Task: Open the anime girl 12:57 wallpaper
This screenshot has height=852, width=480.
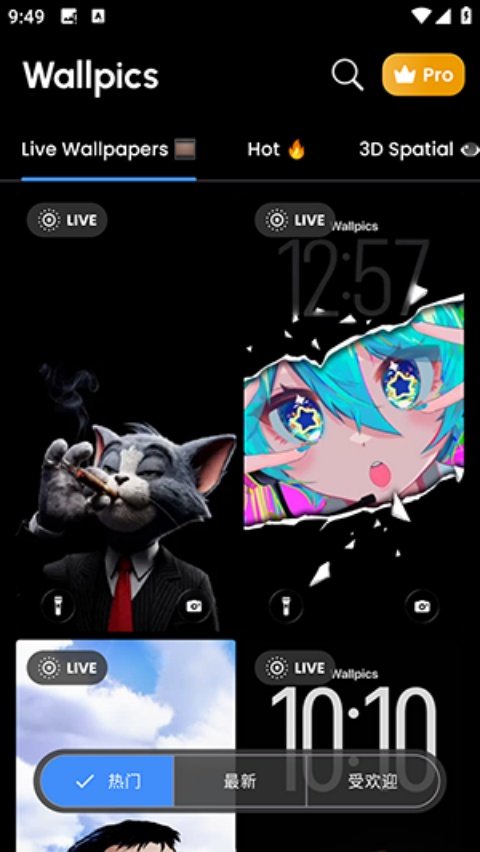Action: [x=354, y=413]
